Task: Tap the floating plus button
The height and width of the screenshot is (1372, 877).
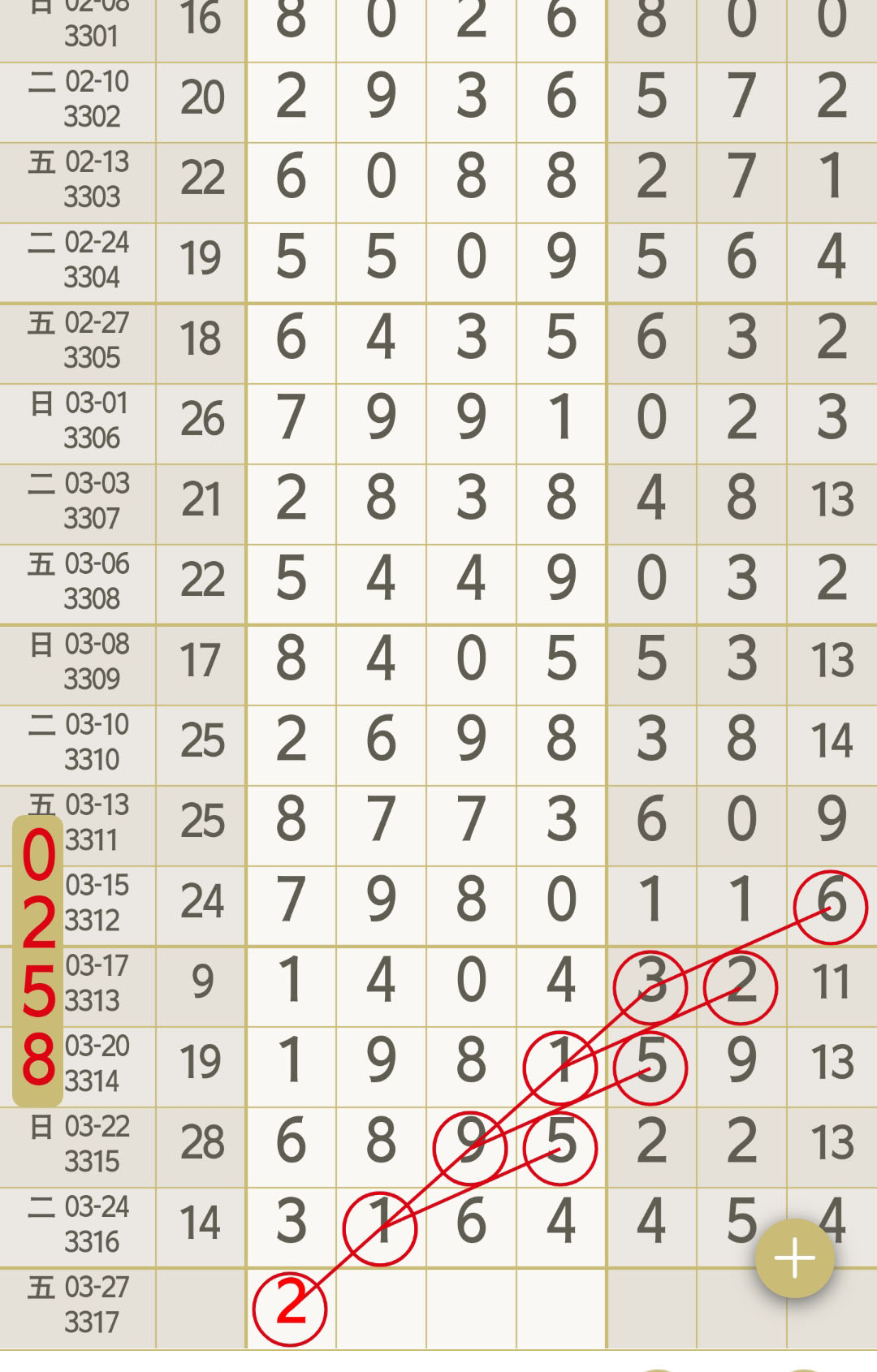Action: (x=794, y=1258)
